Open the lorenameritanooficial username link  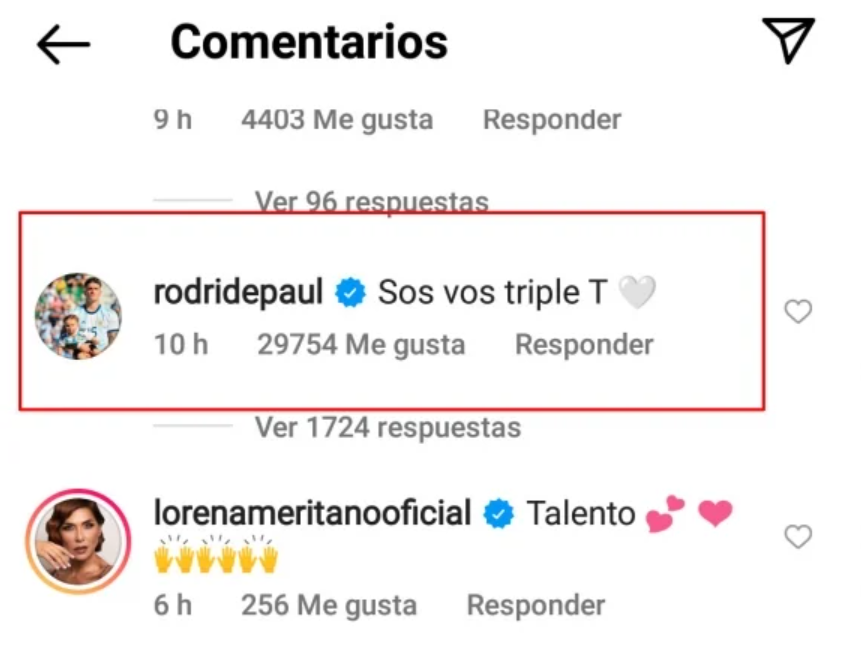[311, 514]
